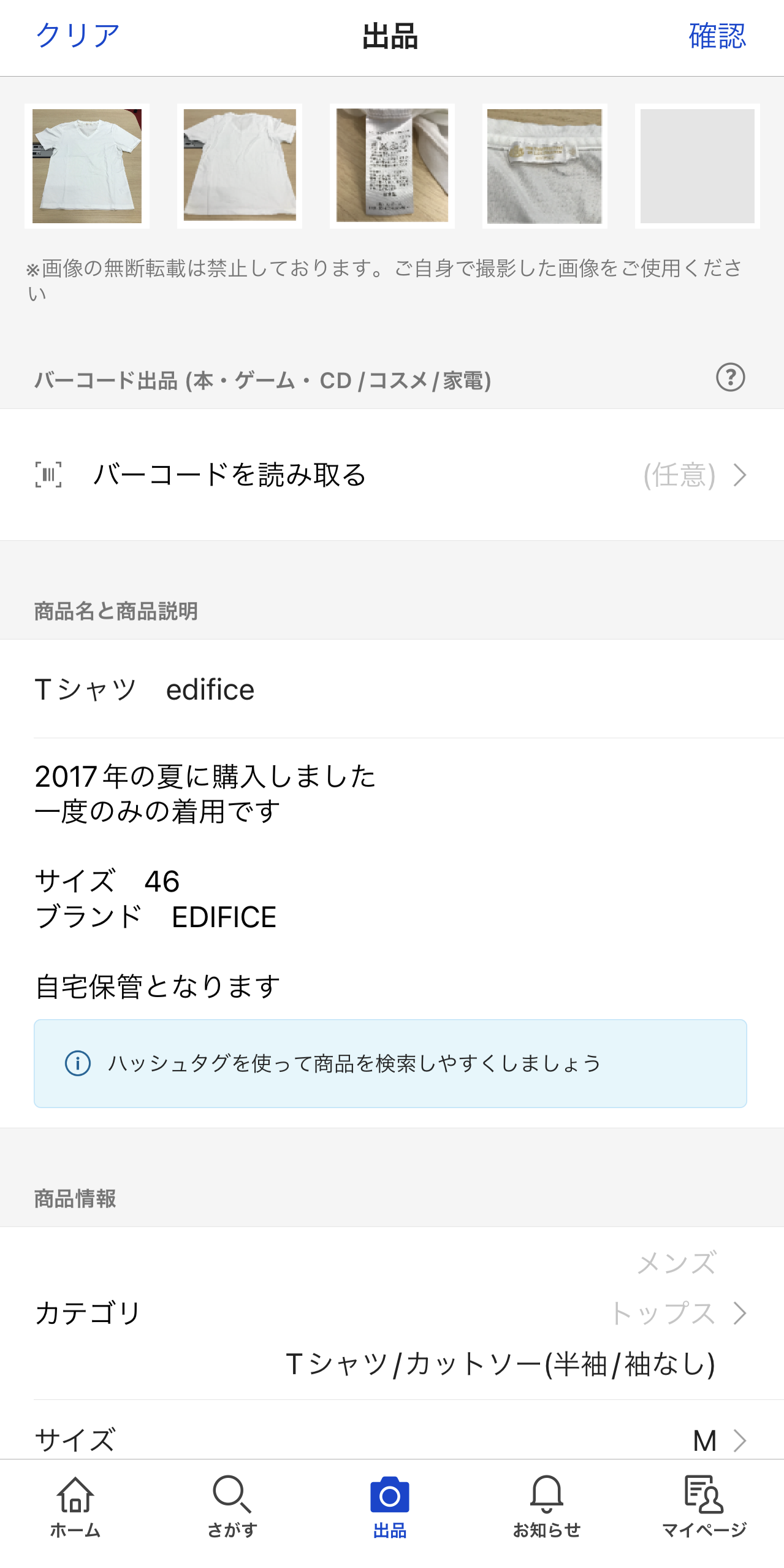Open the second T-shirt photo

240,166
